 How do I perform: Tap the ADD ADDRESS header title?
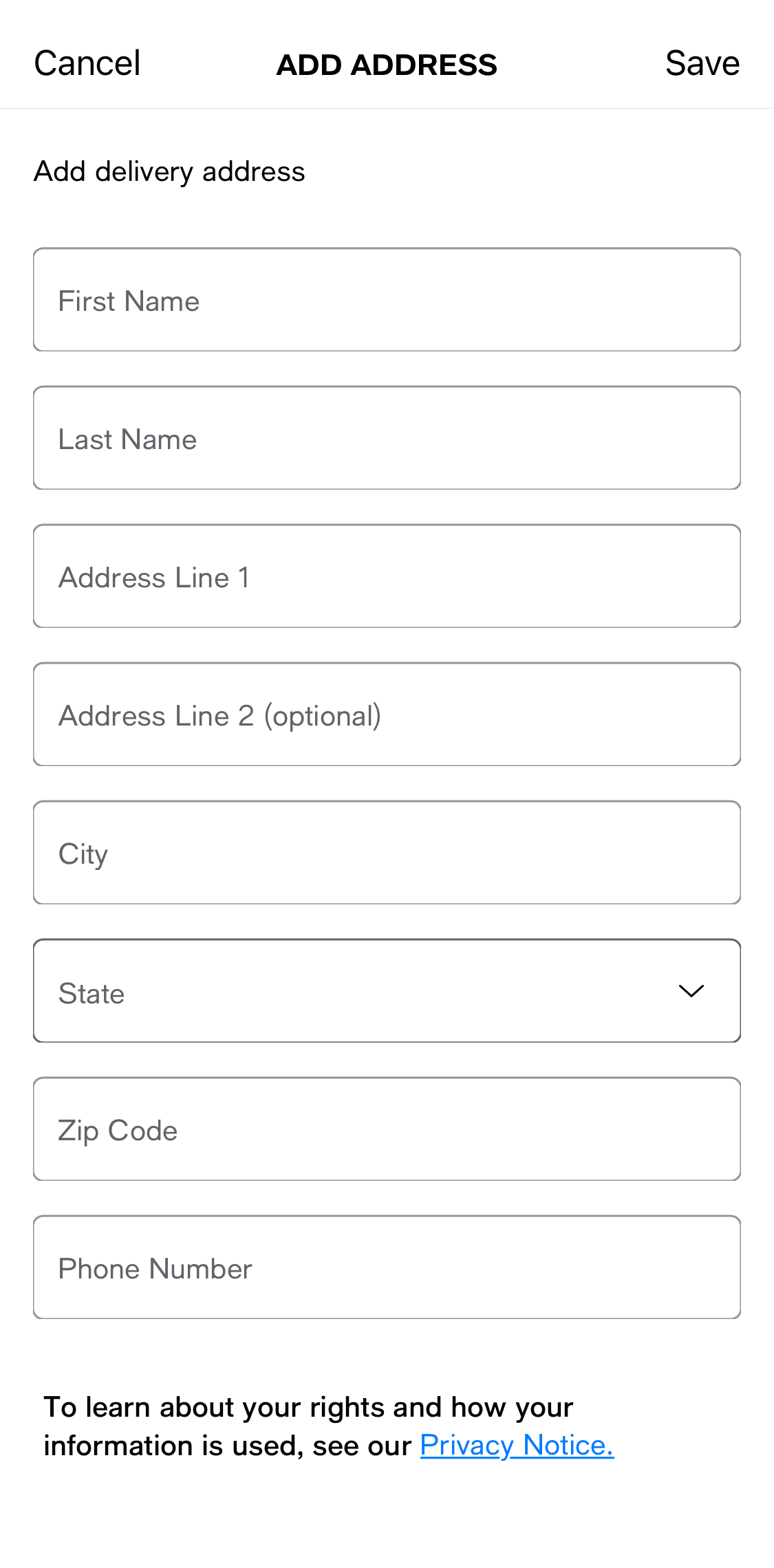point(387,63)
